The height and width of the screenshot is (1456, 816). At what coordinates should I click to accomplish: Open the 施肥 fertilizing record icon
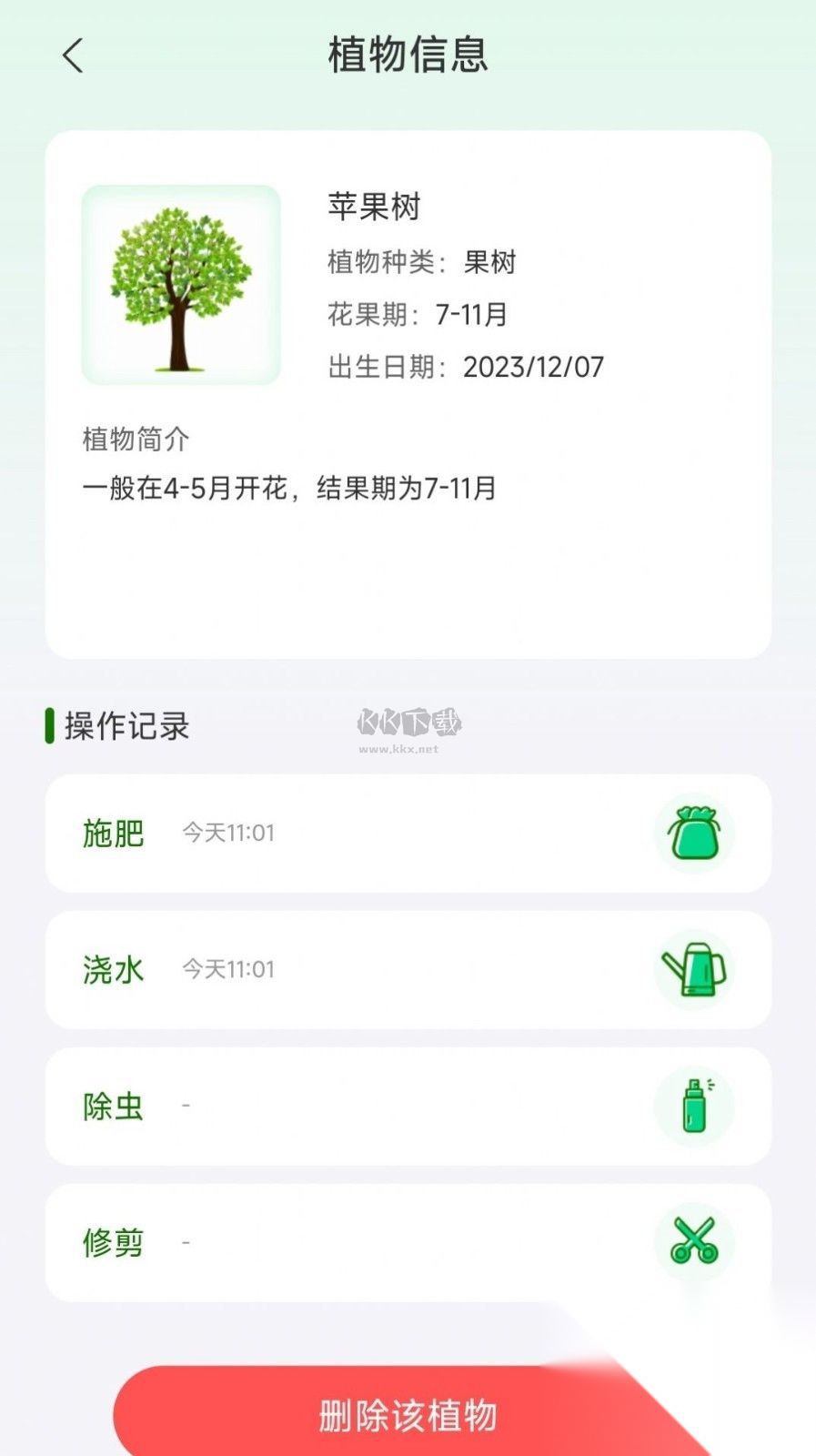(x=695, y=833)
